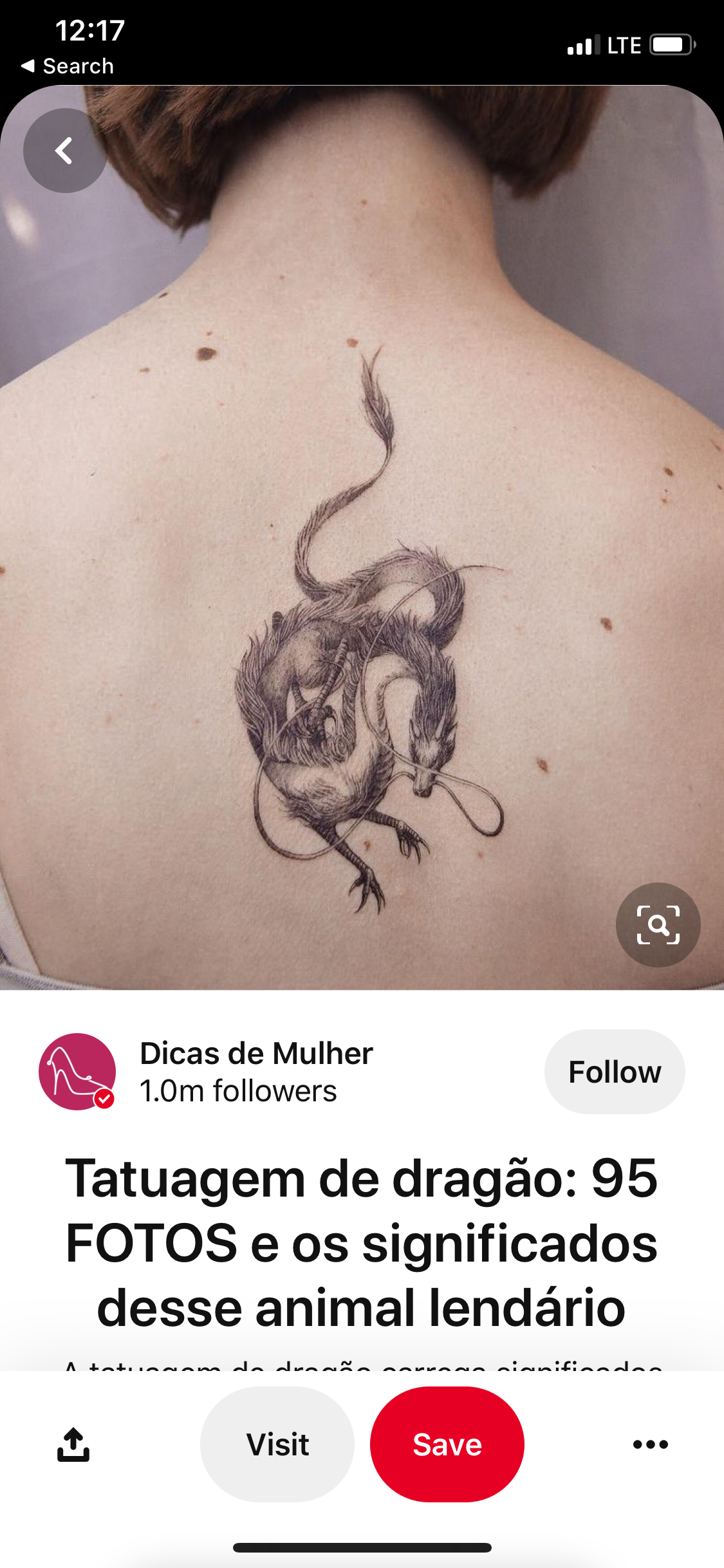Return to Search via the status bar link
The width and height of the screenshot is (724, 1568).
click(x=68, y=66)
